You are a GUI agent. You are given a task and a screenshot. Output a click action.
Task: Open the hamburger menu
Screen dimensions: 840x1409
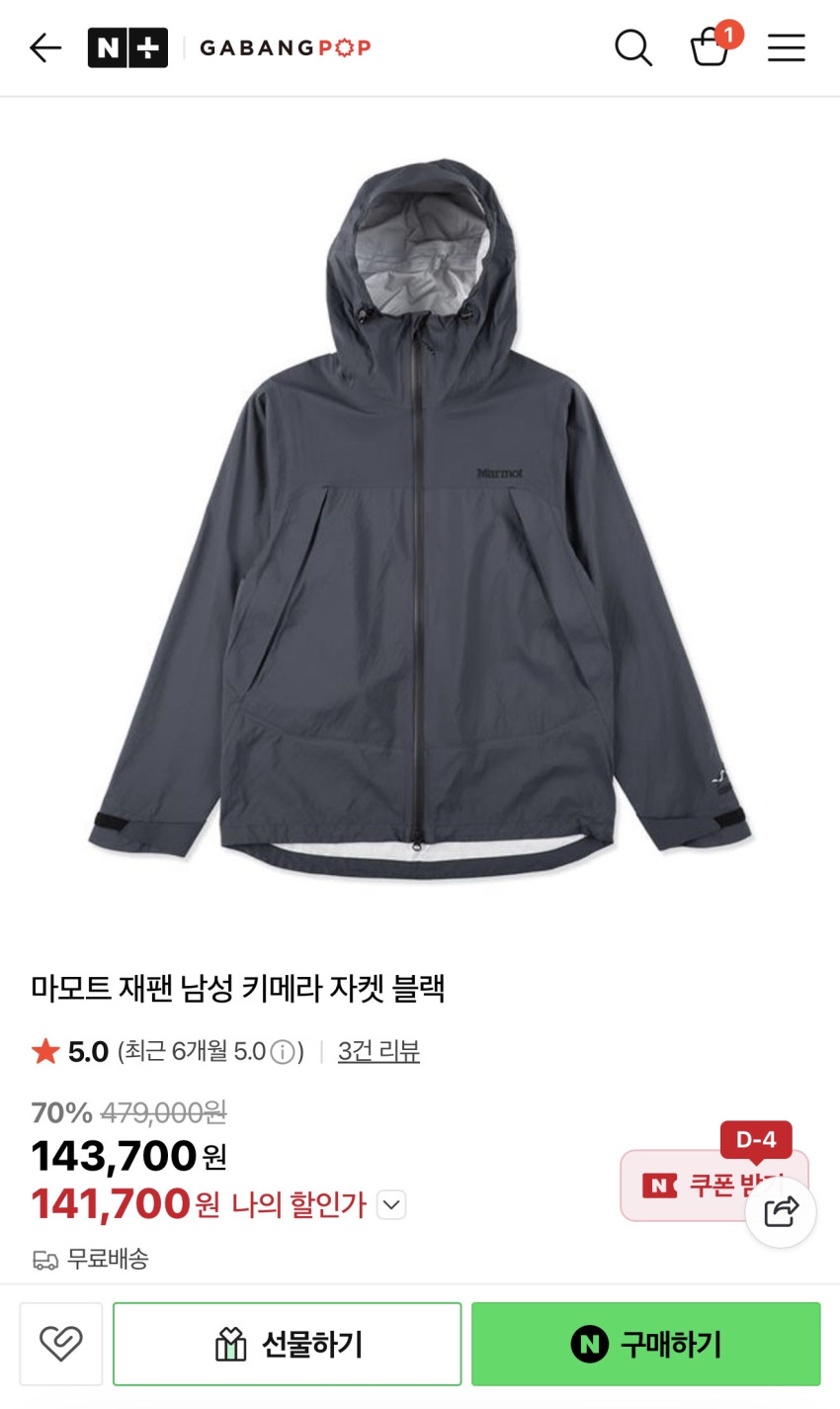click(x=786, y=47)
